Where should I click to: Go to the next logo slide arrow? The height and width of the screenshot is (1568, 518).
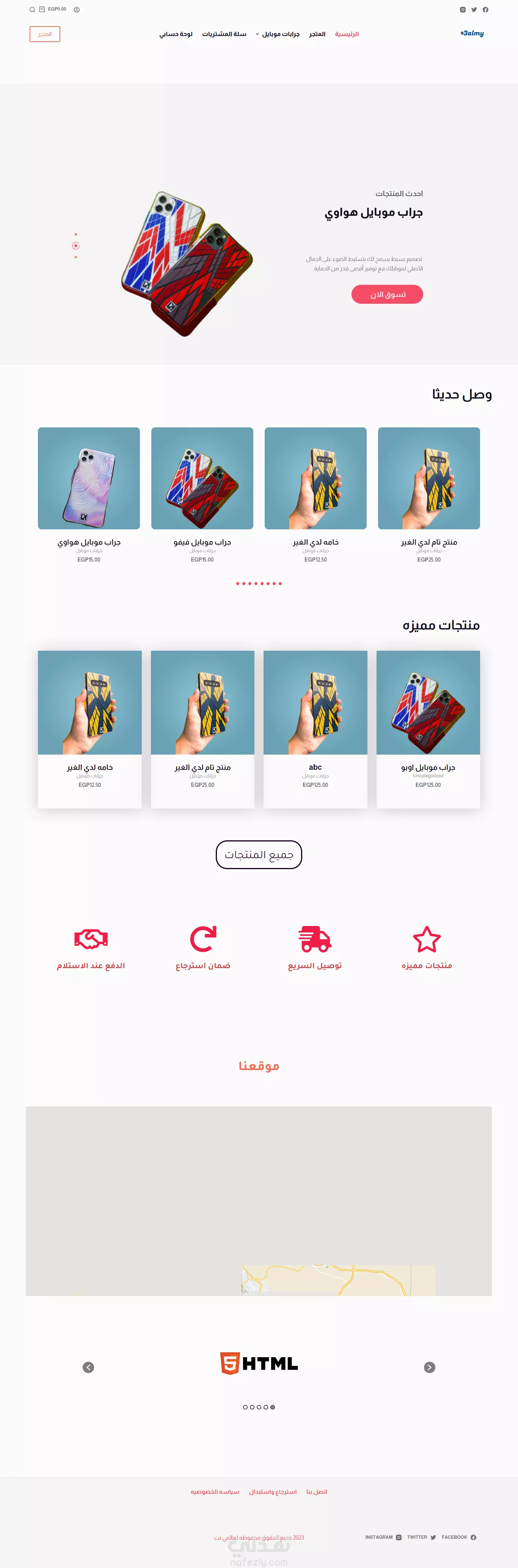pos(429,1367)
